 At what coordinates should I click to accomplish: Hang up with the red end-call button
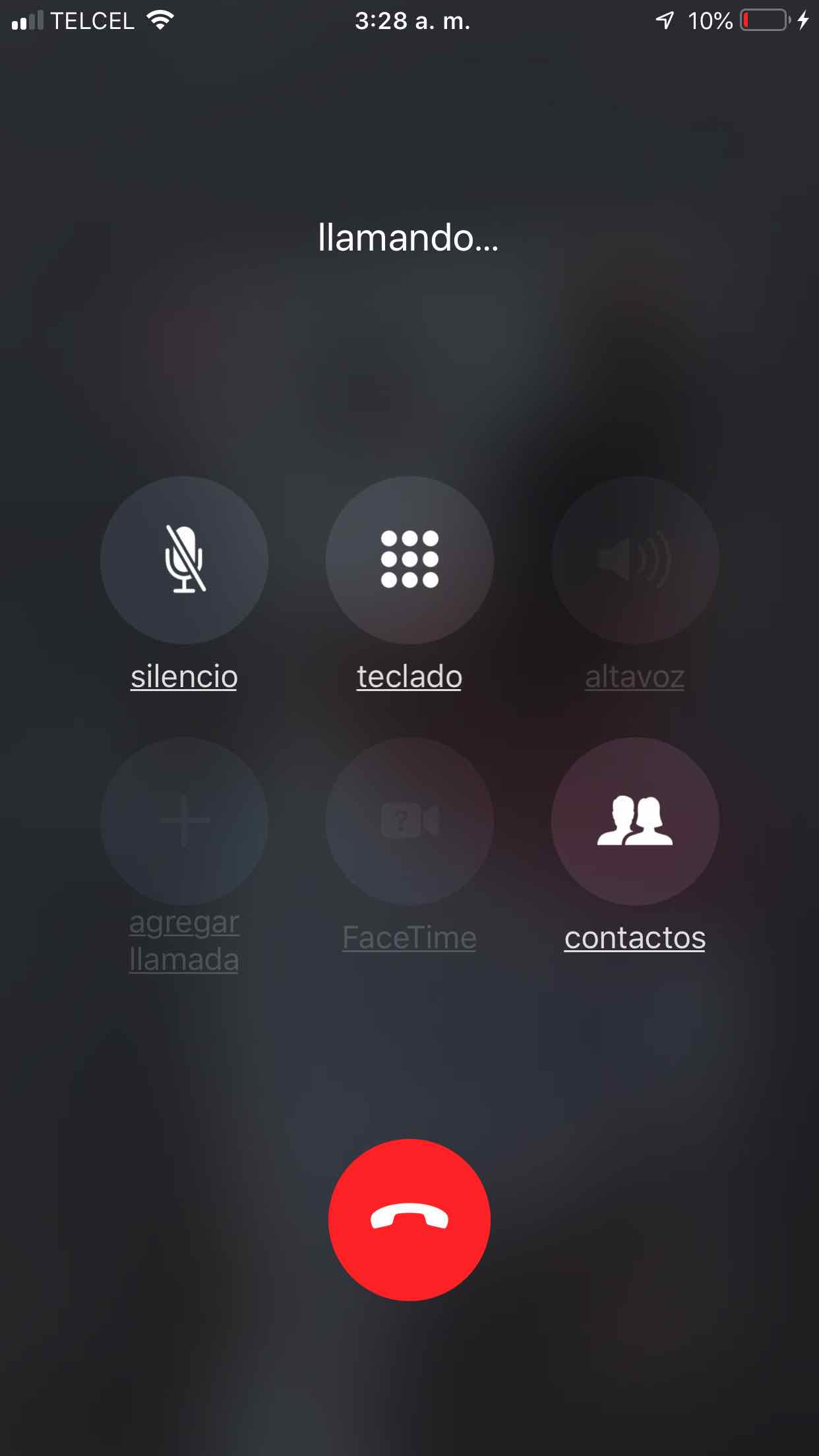(409, 1220)
